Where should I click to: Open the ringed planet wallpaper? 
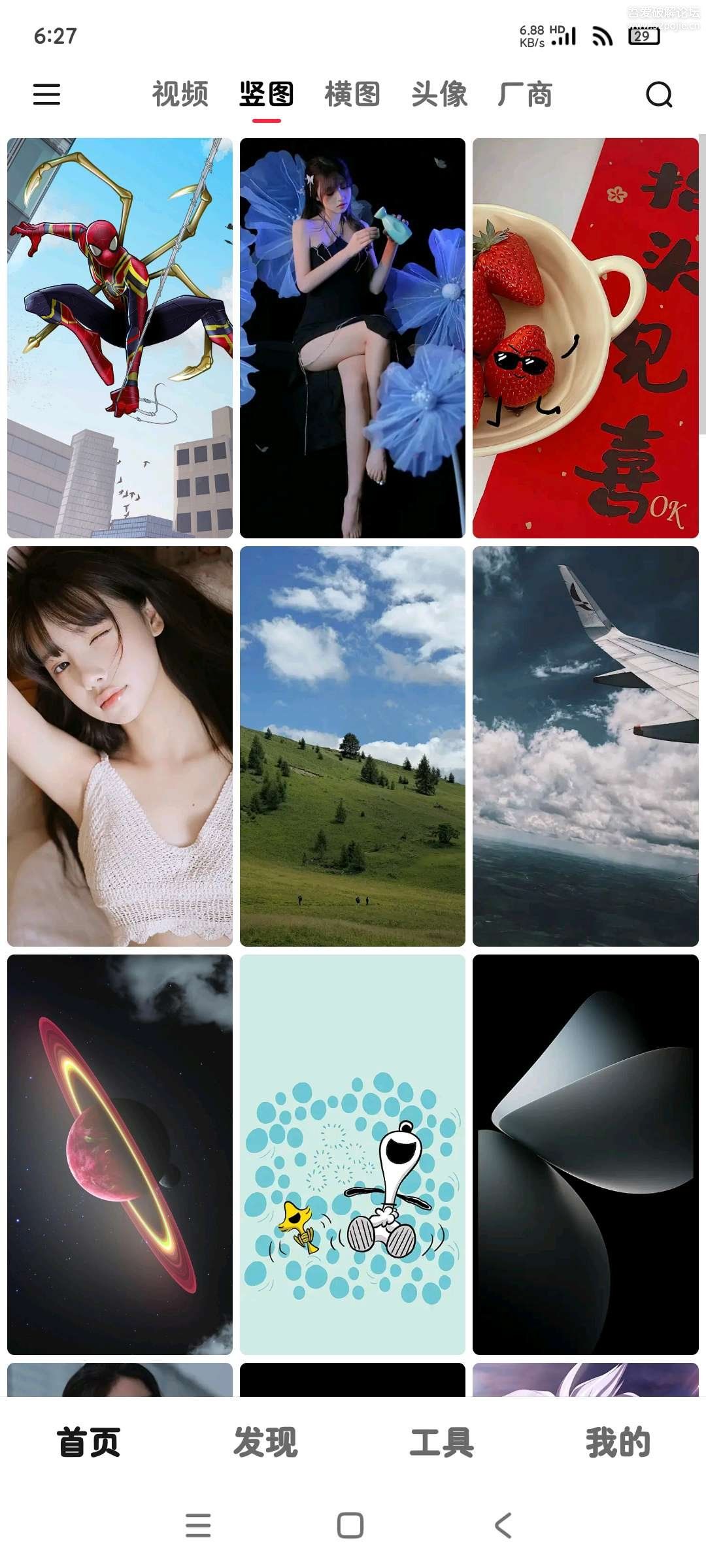[x=120, y=1154]
